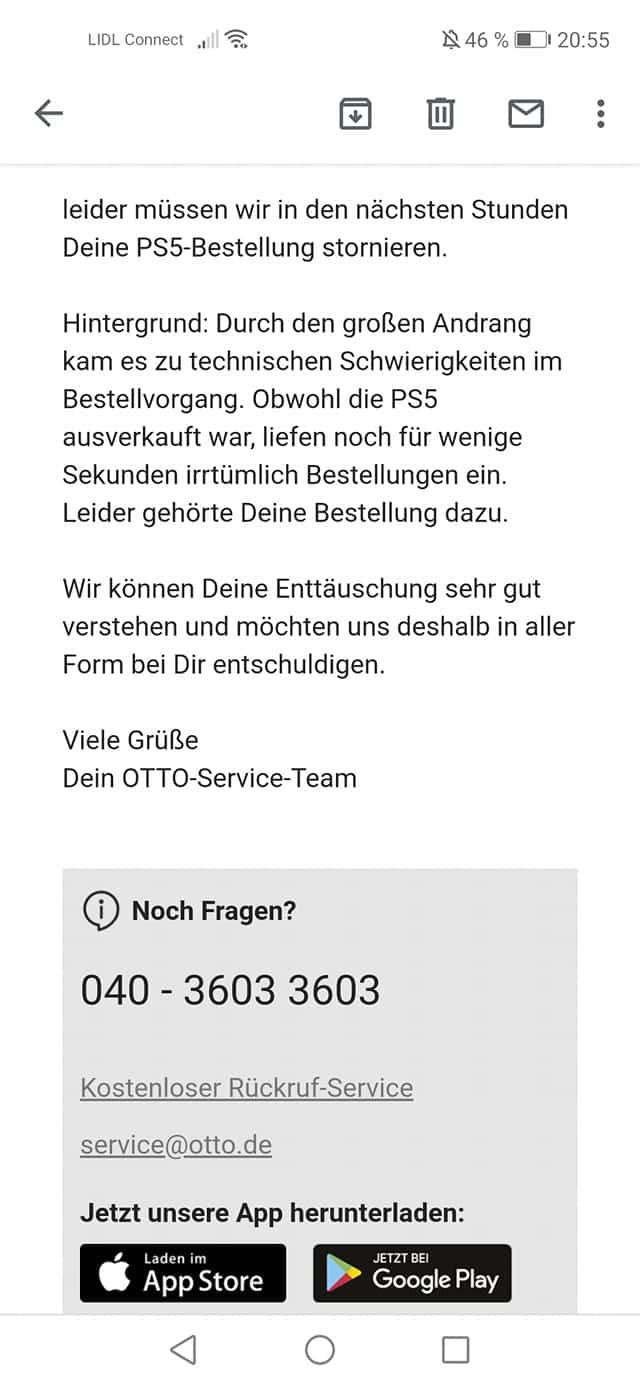Open recent apps

point(455,1350)
